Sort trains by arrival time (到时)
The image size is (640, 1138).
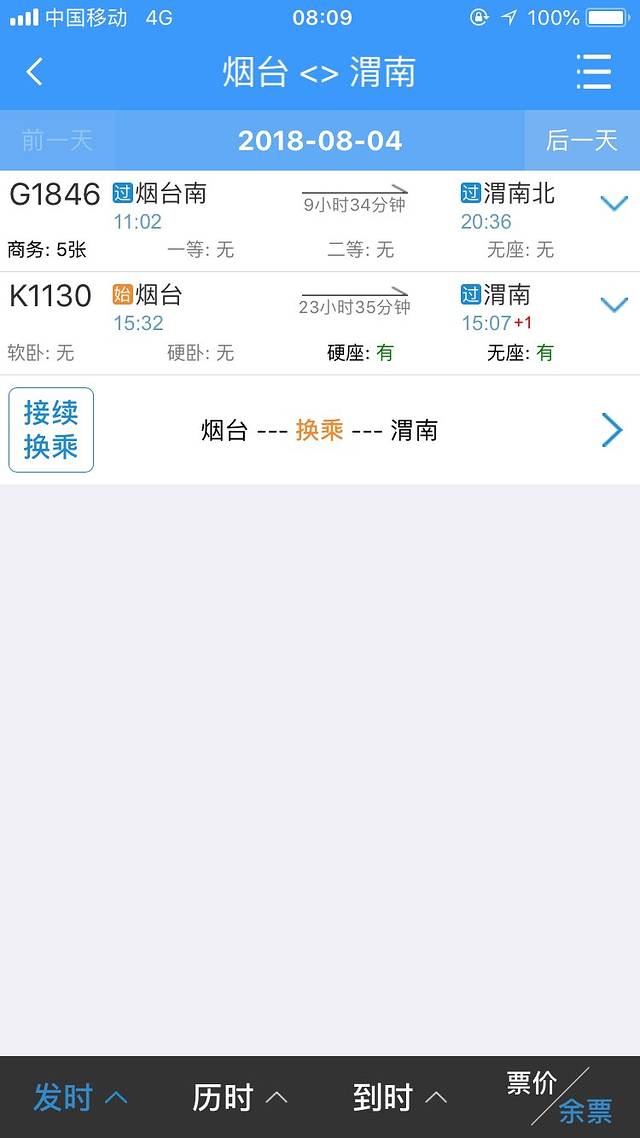coord(399,1097)
